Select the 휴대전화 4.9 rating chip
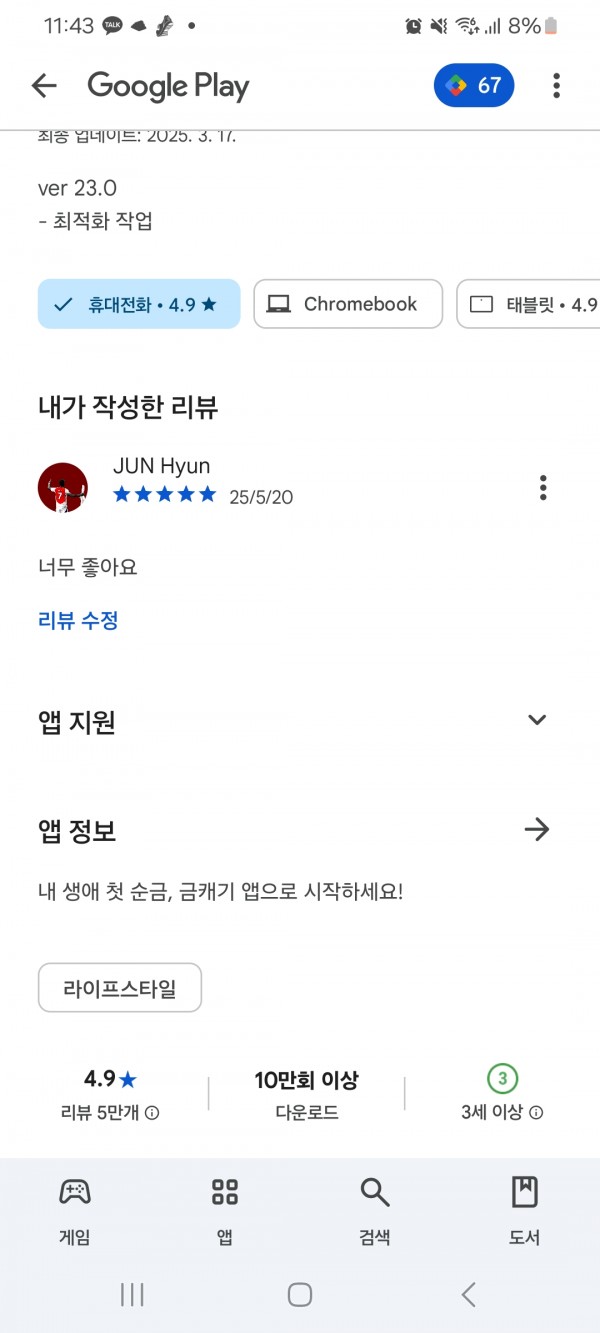 click(x=139, y=304)
